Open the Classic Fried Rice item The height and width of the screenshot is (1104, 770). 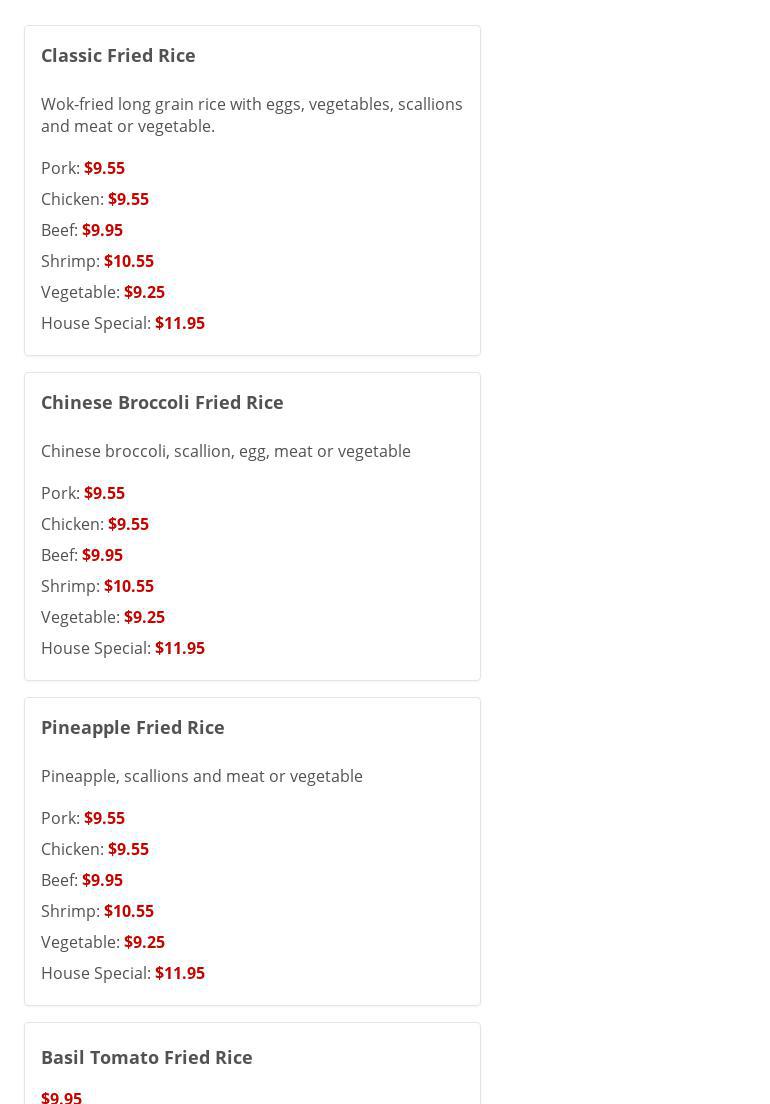coord(118,56)
